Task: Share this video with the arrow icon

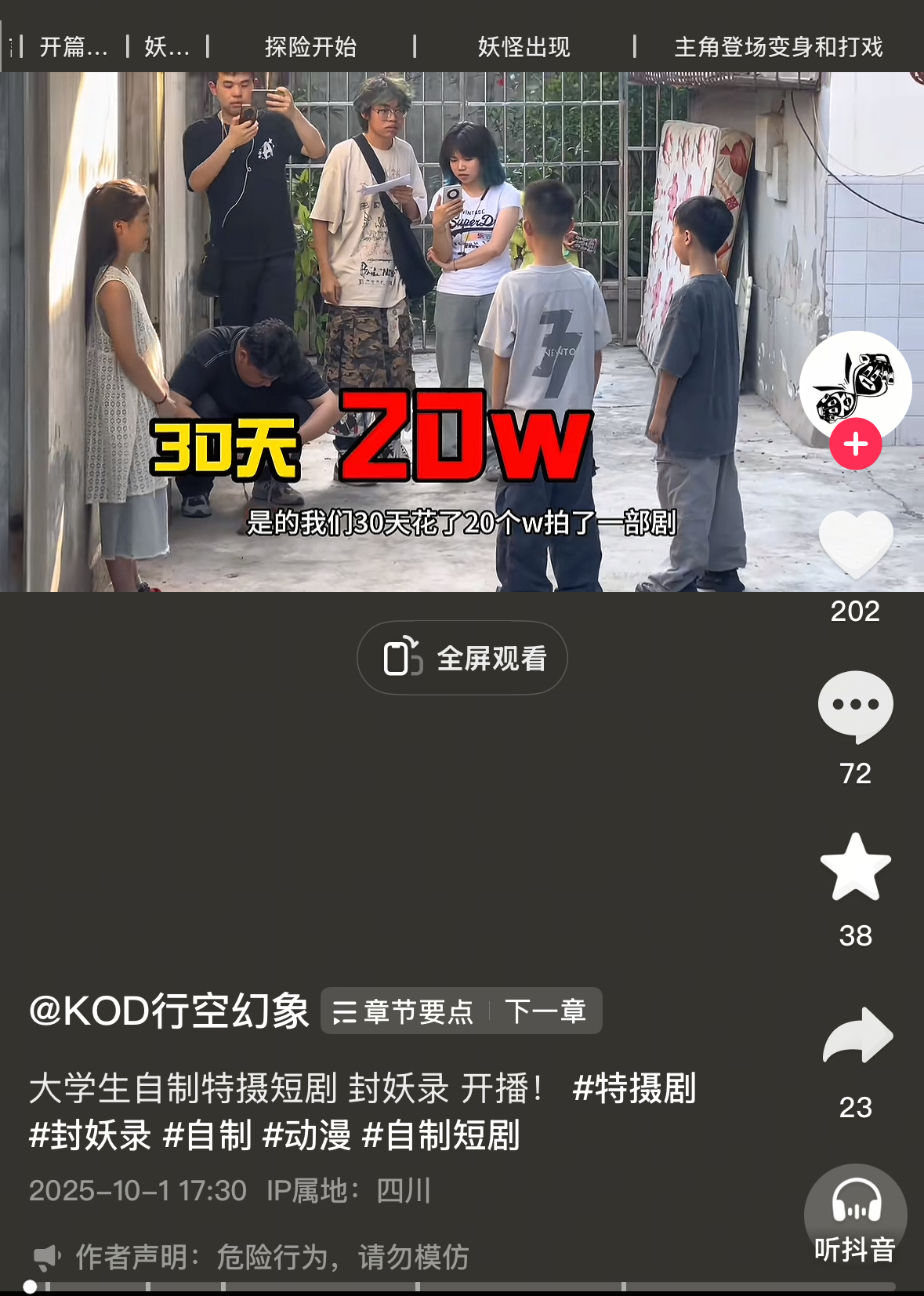Action: (857, 1036)
